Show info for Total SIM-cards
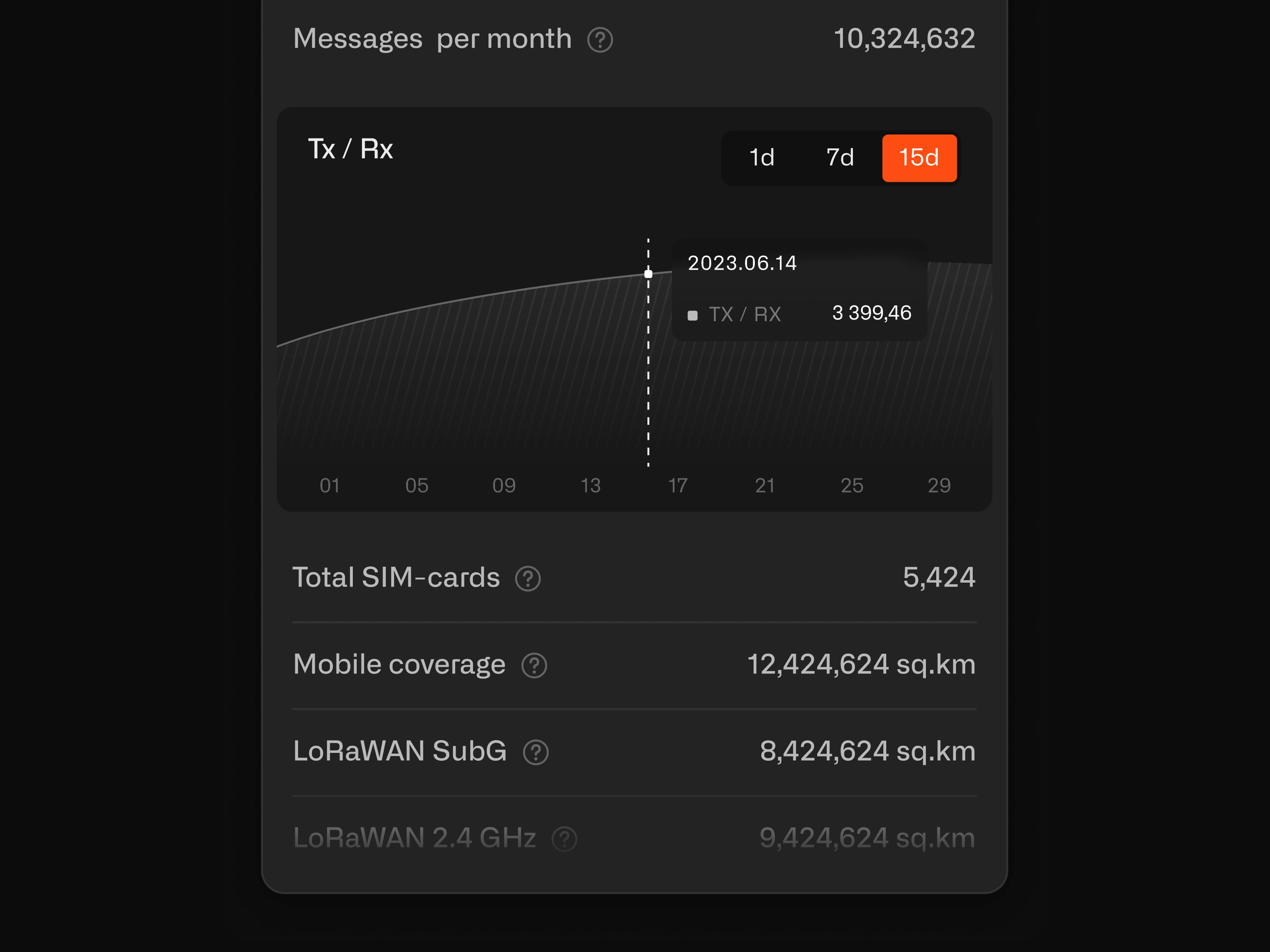This screenshot has height=952, width=1270. coord(527,578)
